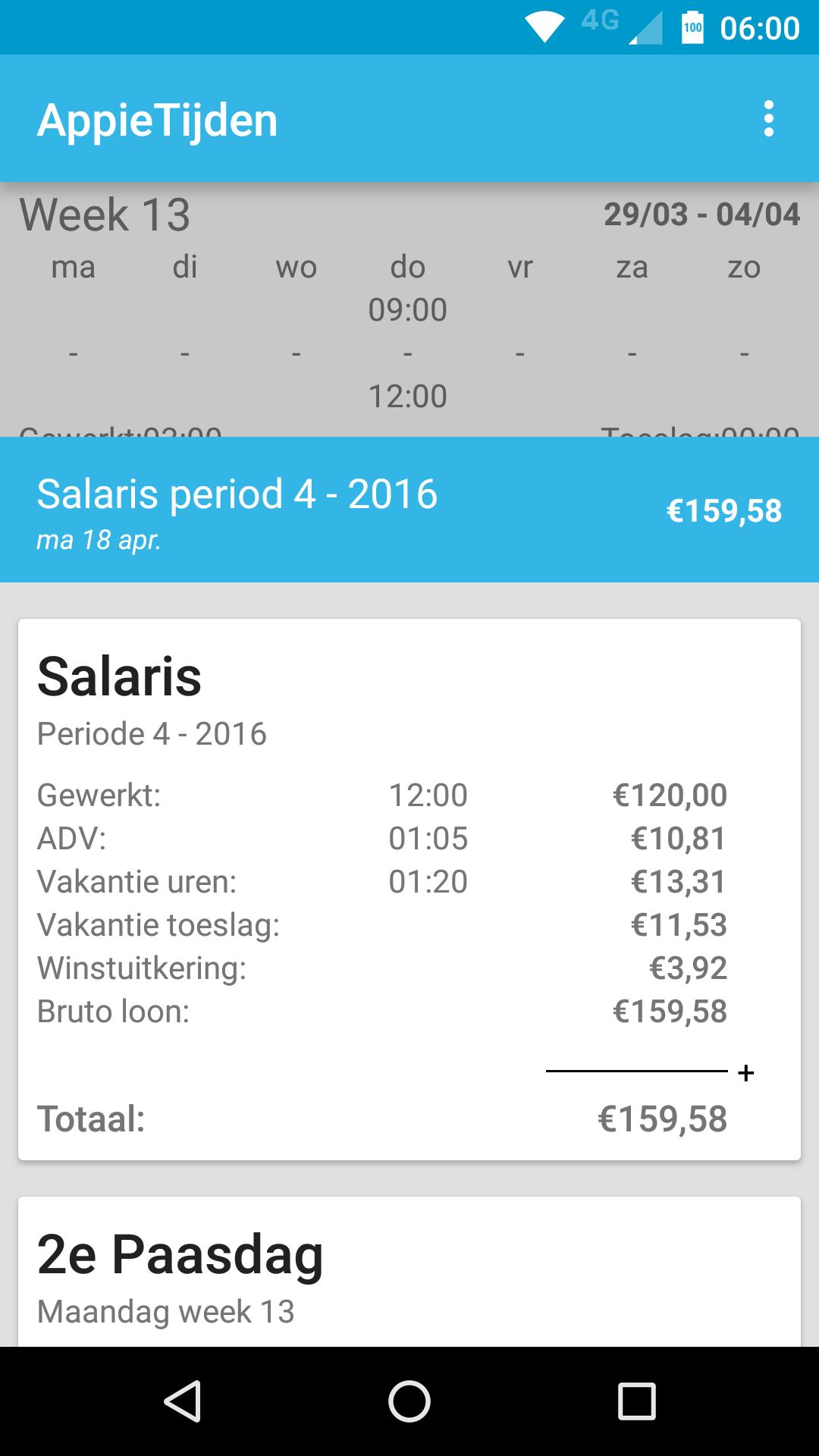Viewport: 819px width, 1456px height.
Task: Tap the ADV hours value 01:05
Action: point(429,838)
